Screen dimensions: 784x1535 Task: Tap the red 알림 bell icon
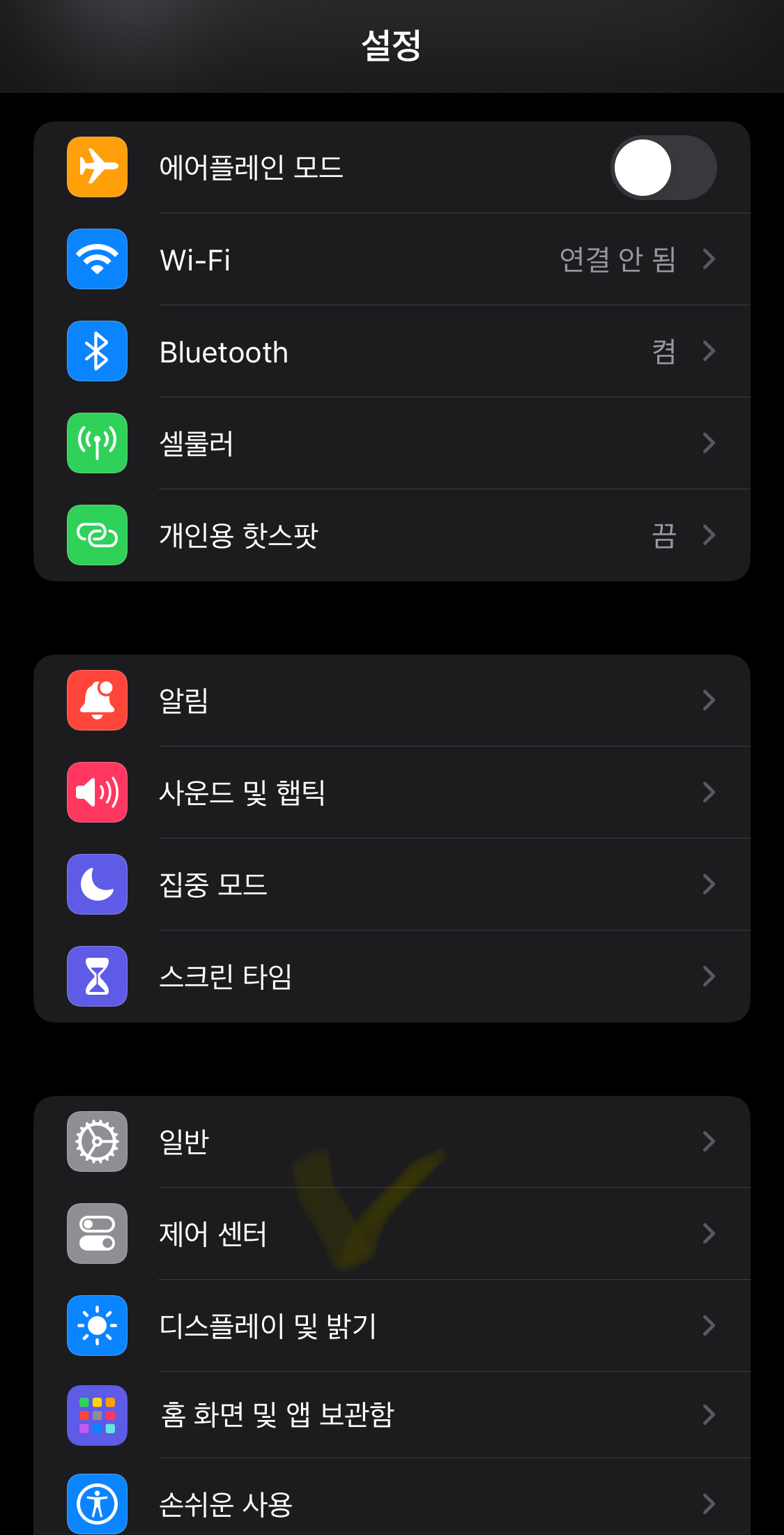point(97,701)
